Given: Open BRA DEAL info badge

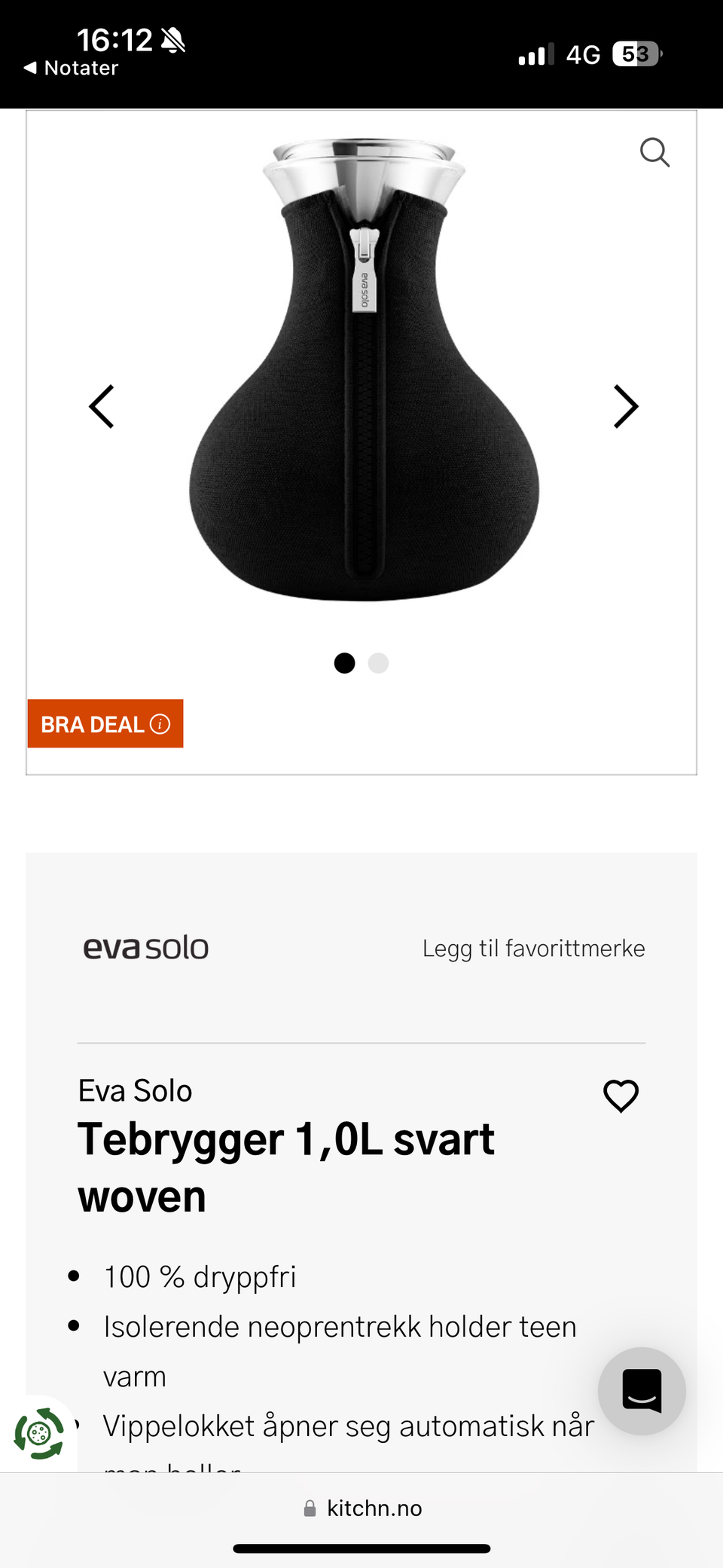Looking at the screenshot, I should (105, 724).
